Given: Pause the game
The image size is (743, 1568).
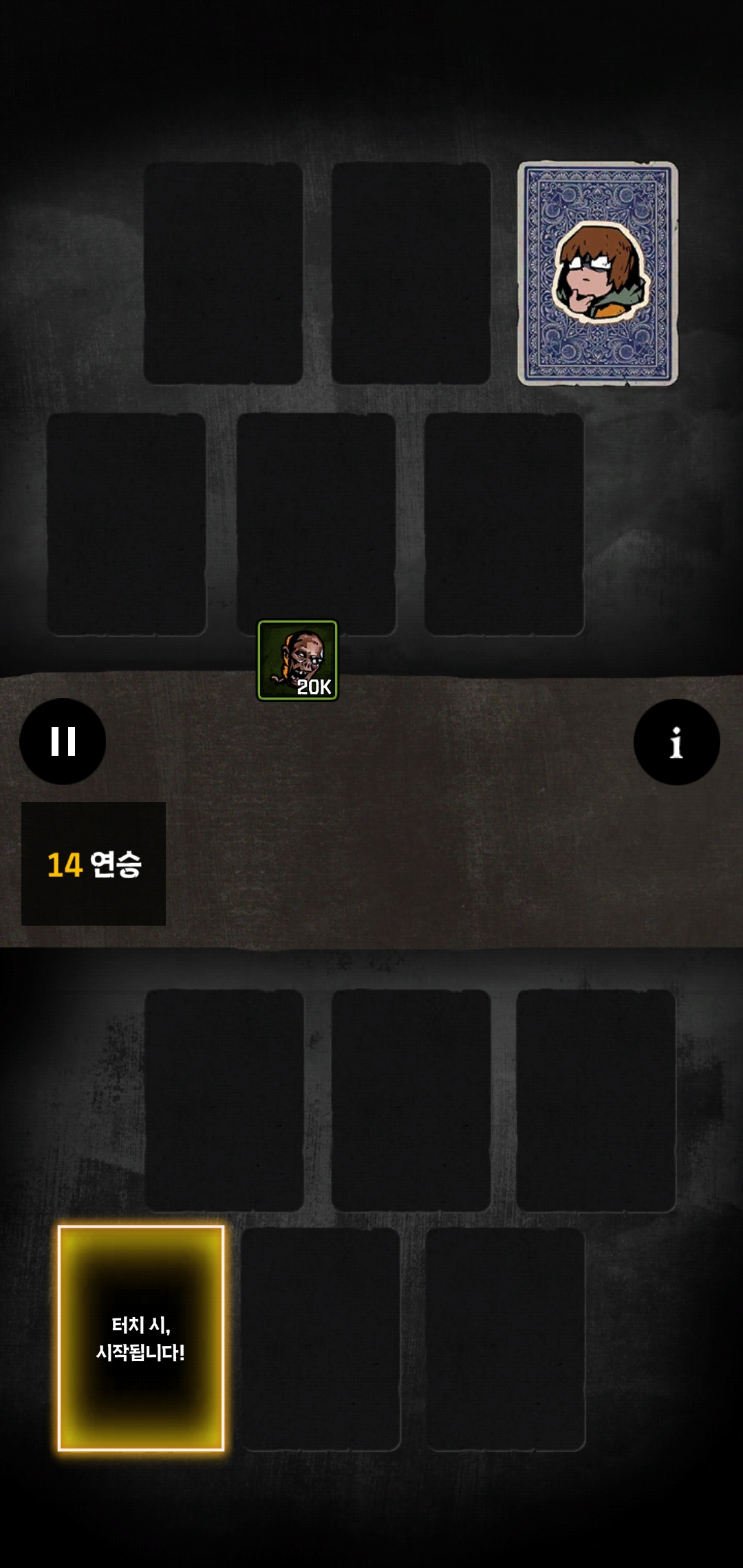Looking at the screenshot, I should click(63, 741).
